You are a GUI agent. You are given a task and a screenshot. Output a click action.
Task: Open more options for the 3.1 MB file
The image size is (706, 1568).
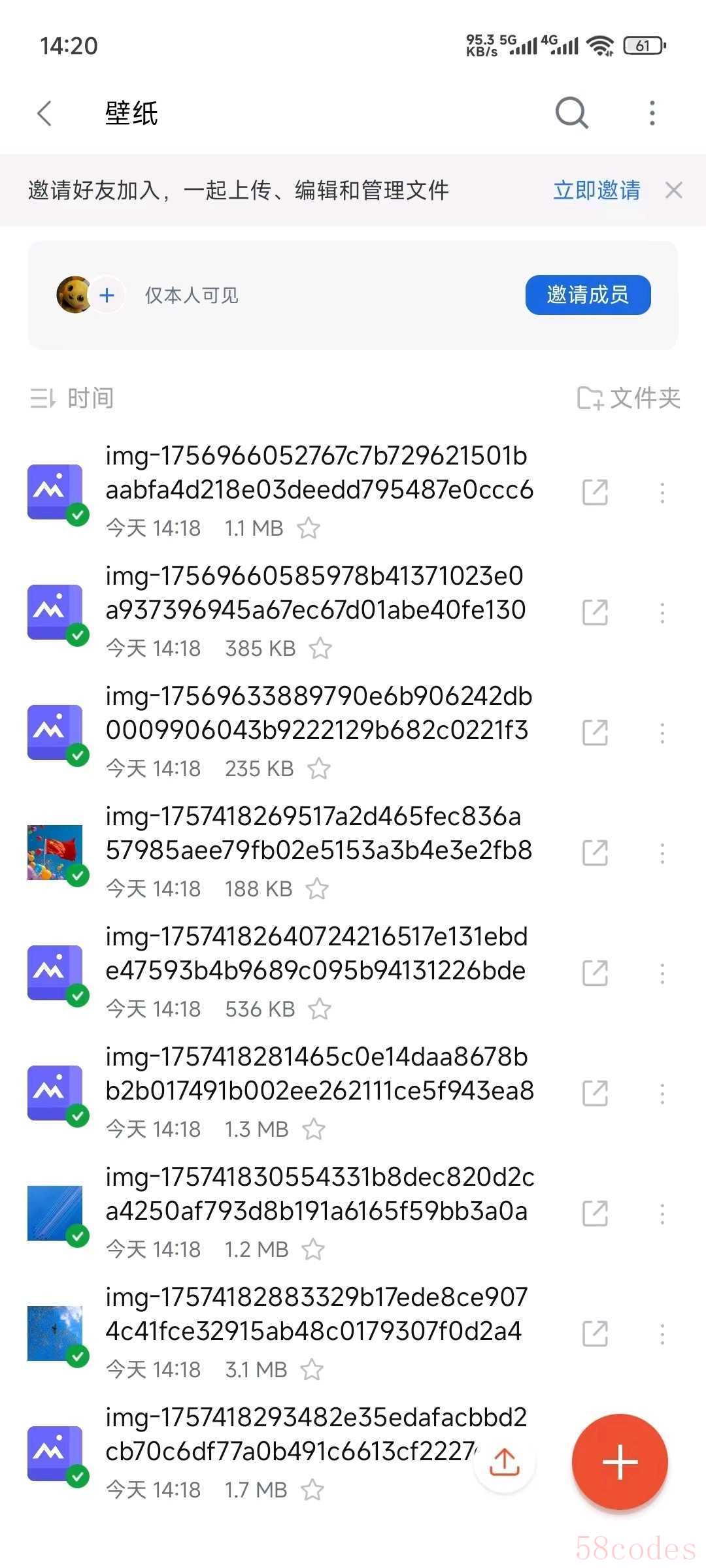[x=662, y=1334]
